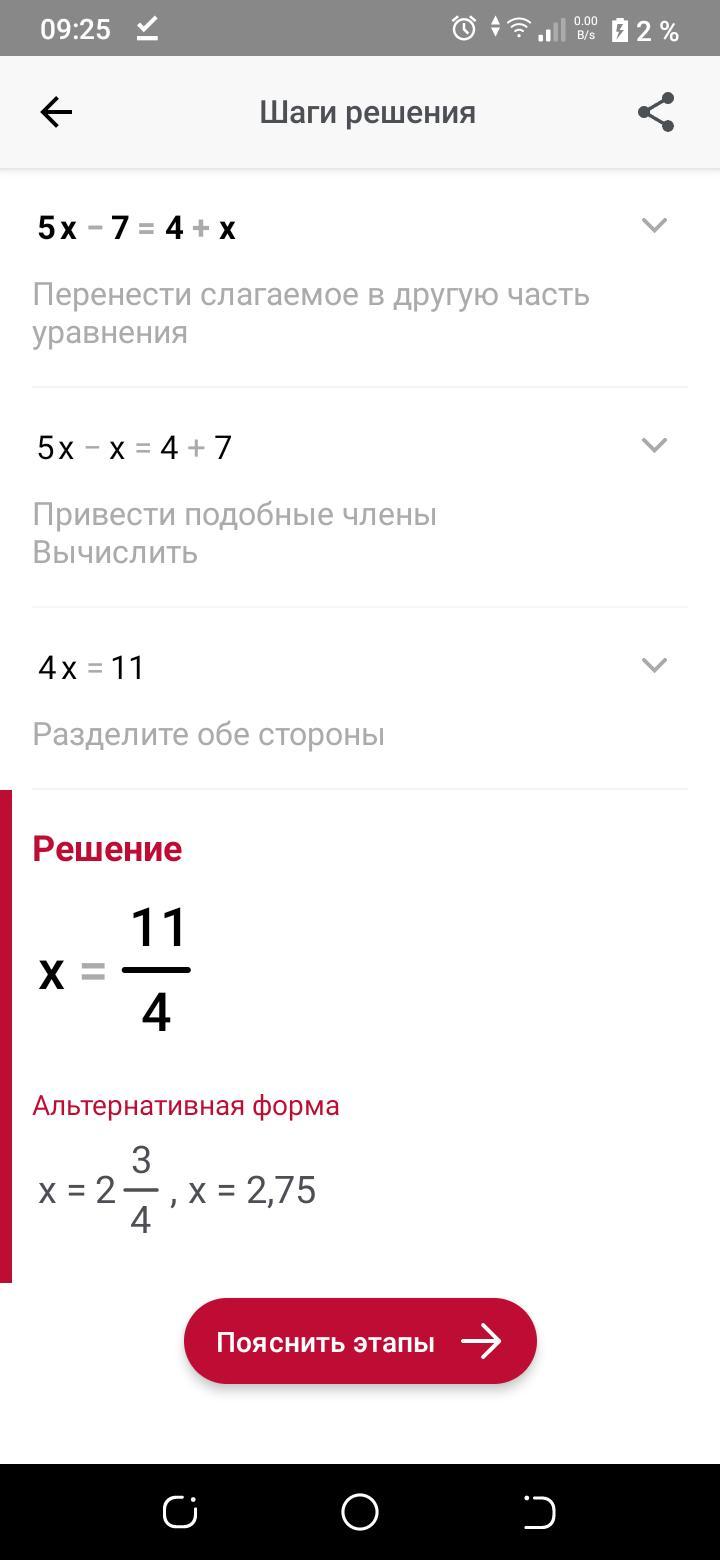This screenshot has height=1560, width=720.
Task: Share the solution steps
Action: click(656, 112)
